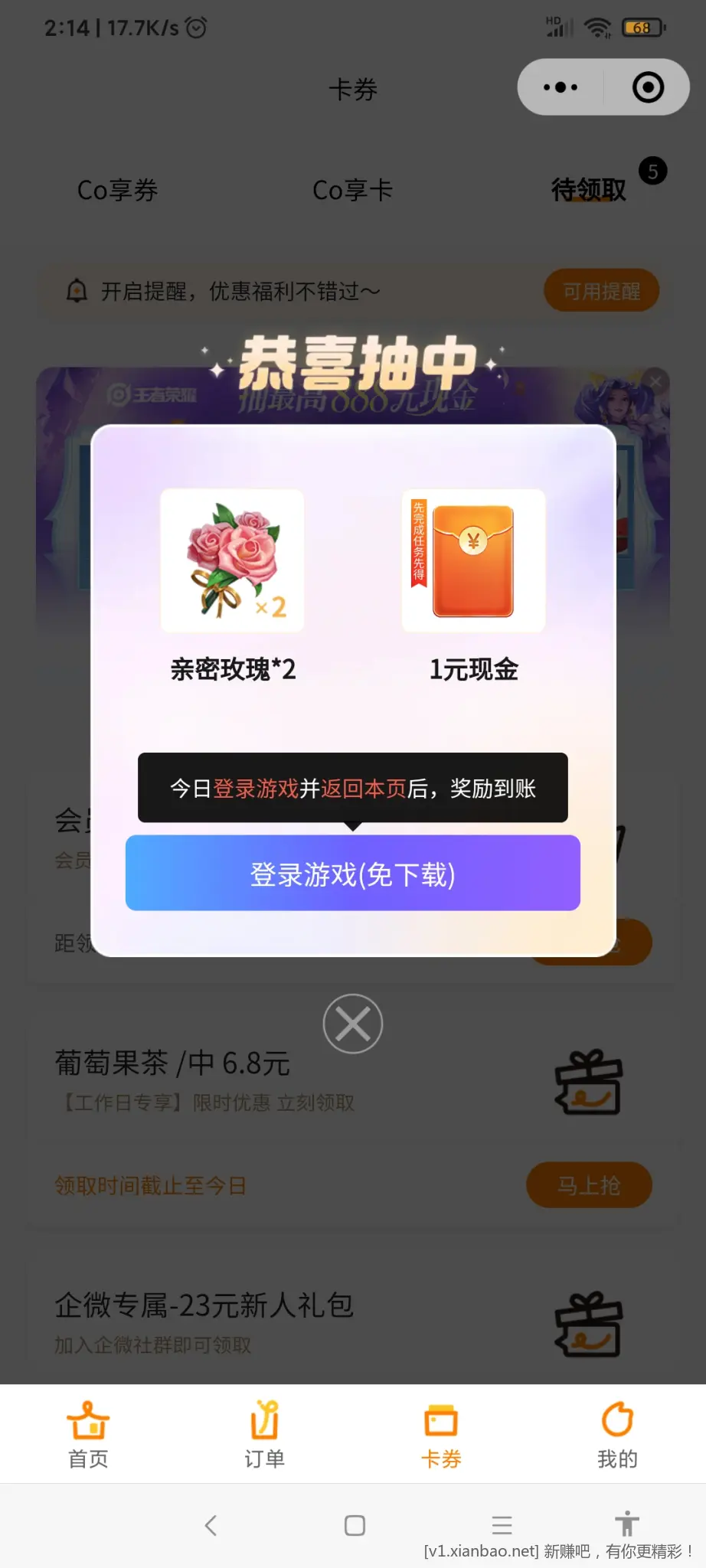Image resolution: width=706 pixels, height=1568 pixels.
Task: Open 我的 tab
Action: 617,1434
